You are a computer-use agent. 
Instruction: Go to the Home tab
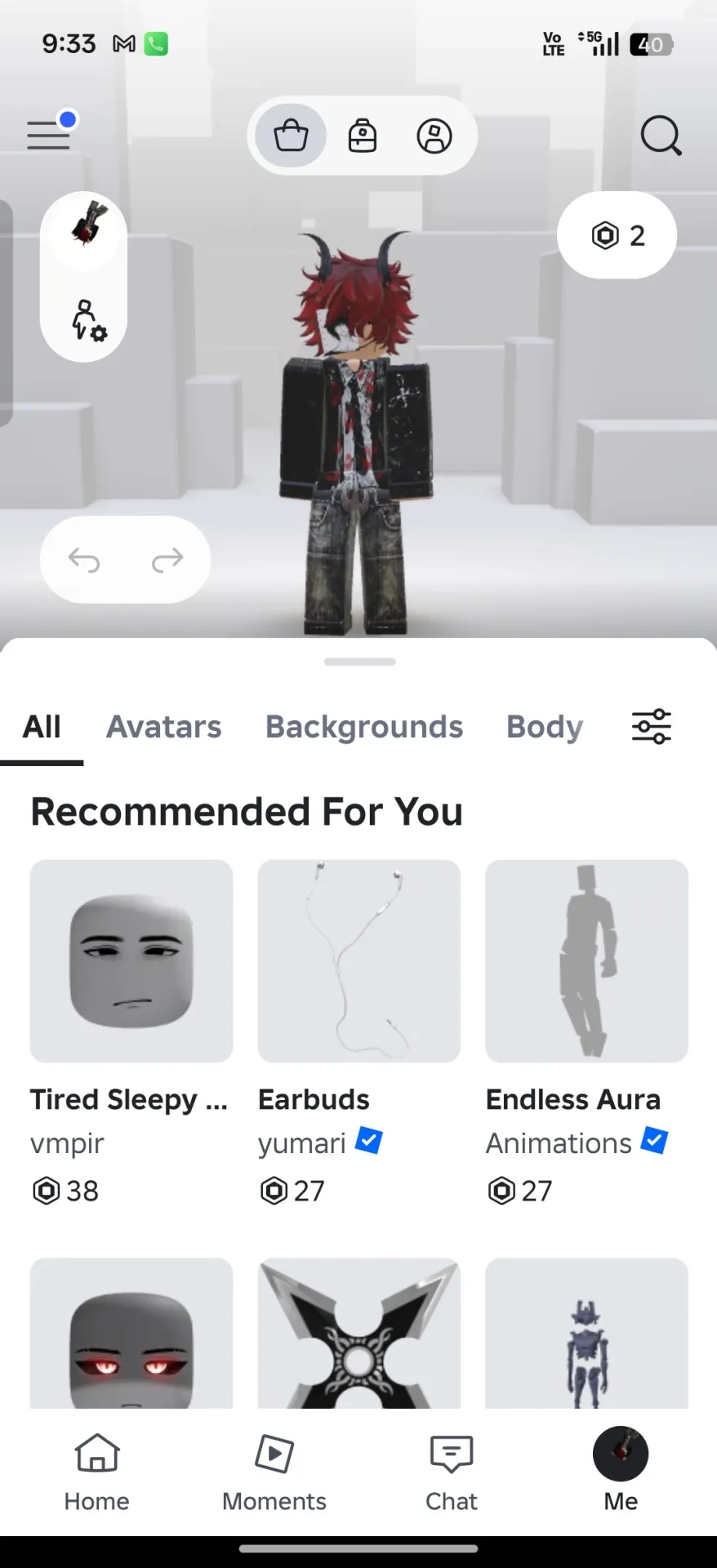[x=97, y=1472]
